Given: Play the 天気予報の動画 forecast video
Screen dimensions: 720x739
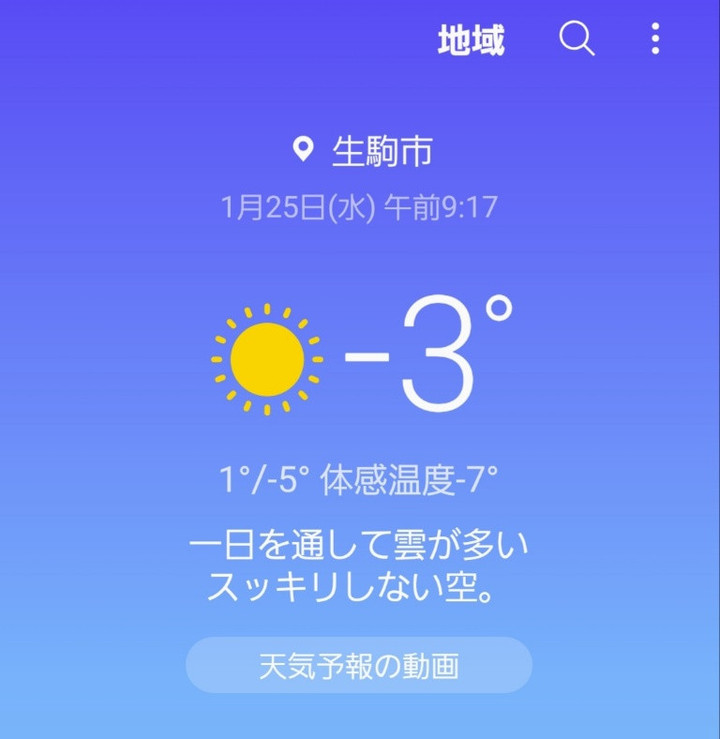Looking at the screenshot, I should 360,663.
